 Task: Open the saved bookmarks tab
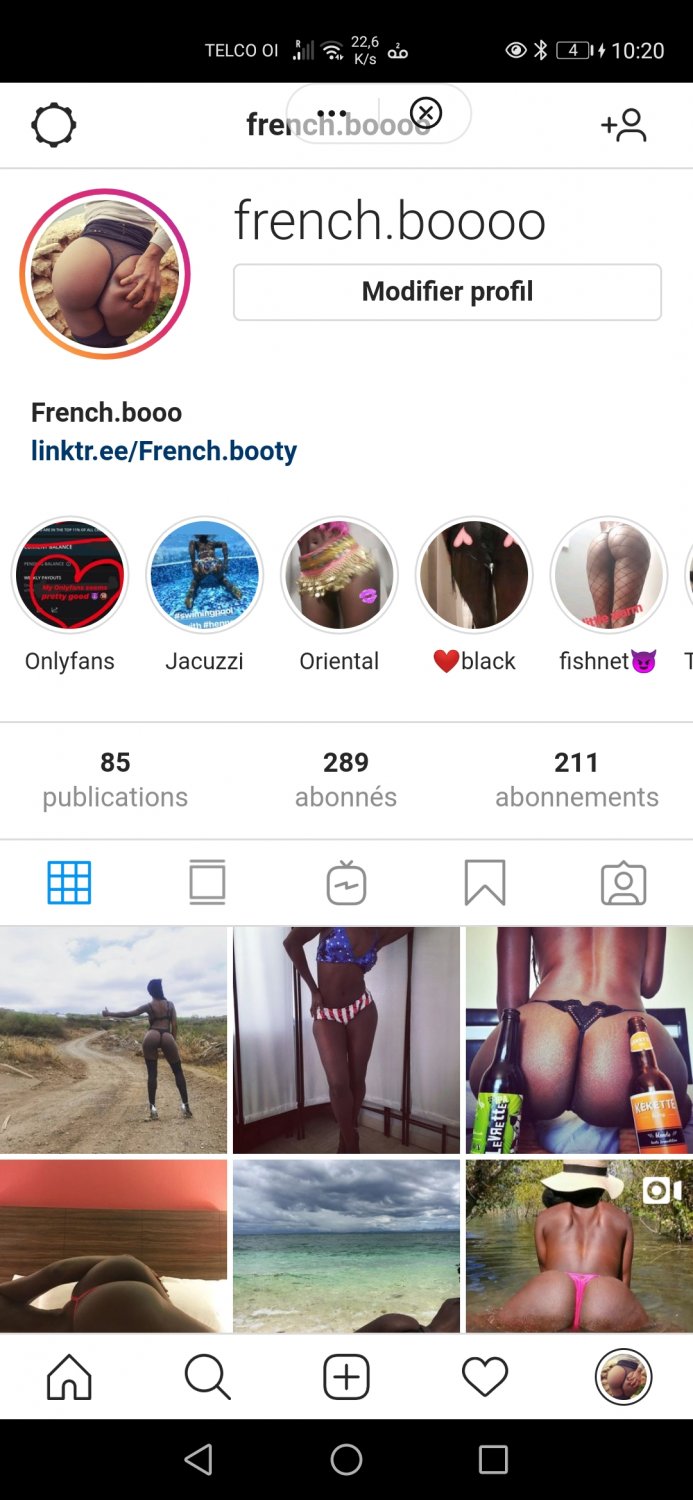pos(485,883)
